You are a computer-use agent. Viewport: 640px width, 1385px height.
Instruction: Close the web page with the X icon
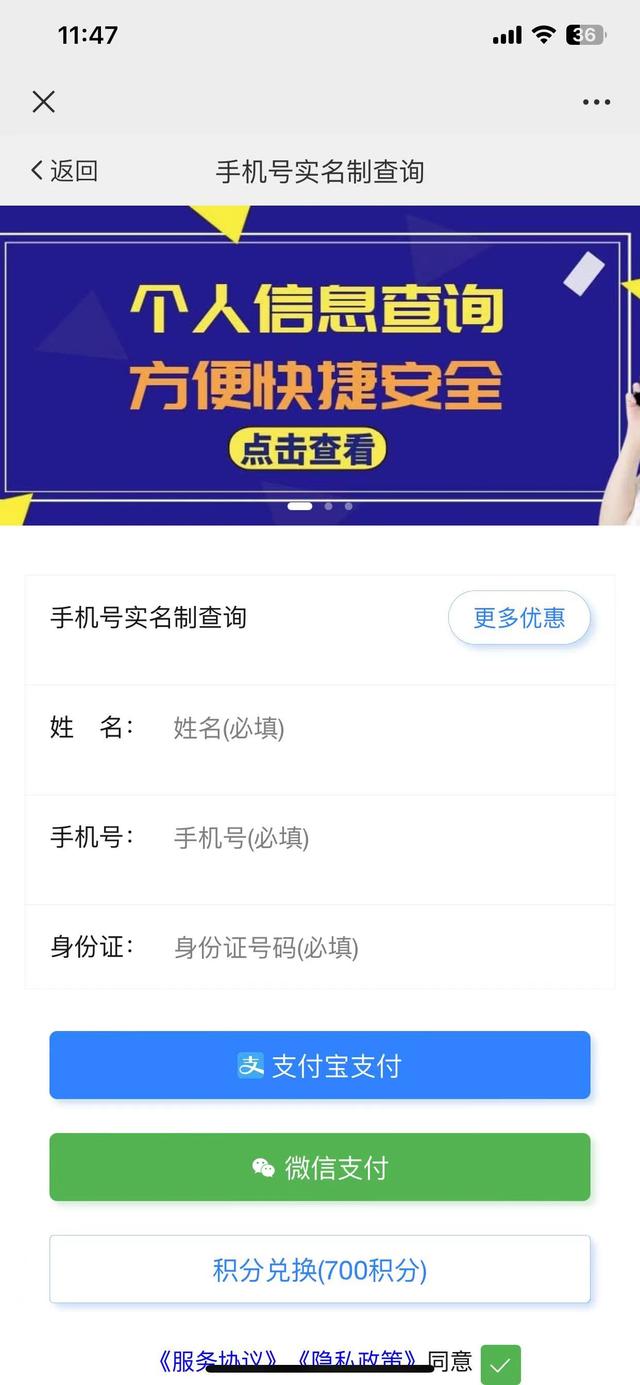pyautogui.click(x=43, y=101)
